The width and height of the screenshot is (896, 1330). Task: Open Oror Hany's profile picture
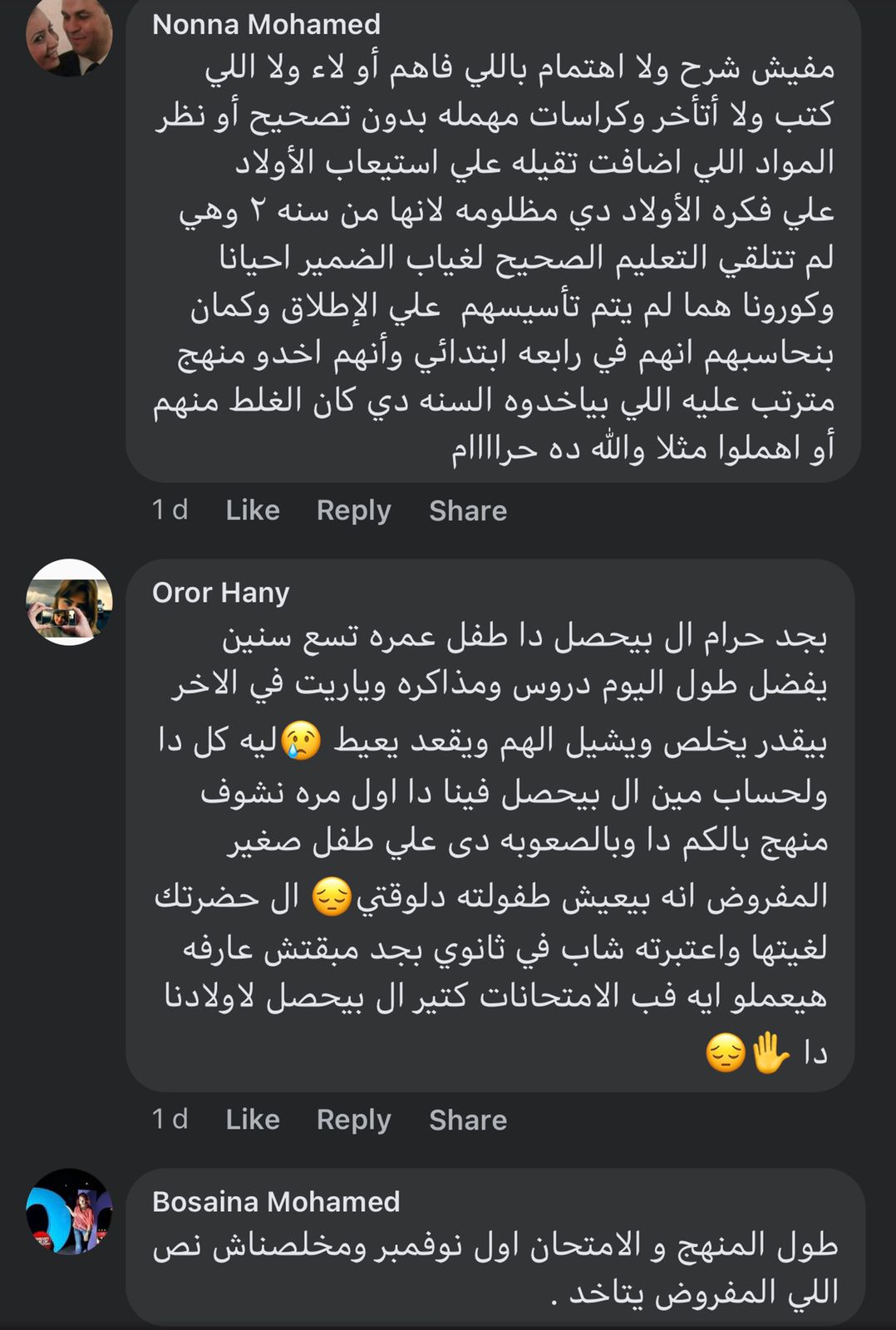point(69,603)
